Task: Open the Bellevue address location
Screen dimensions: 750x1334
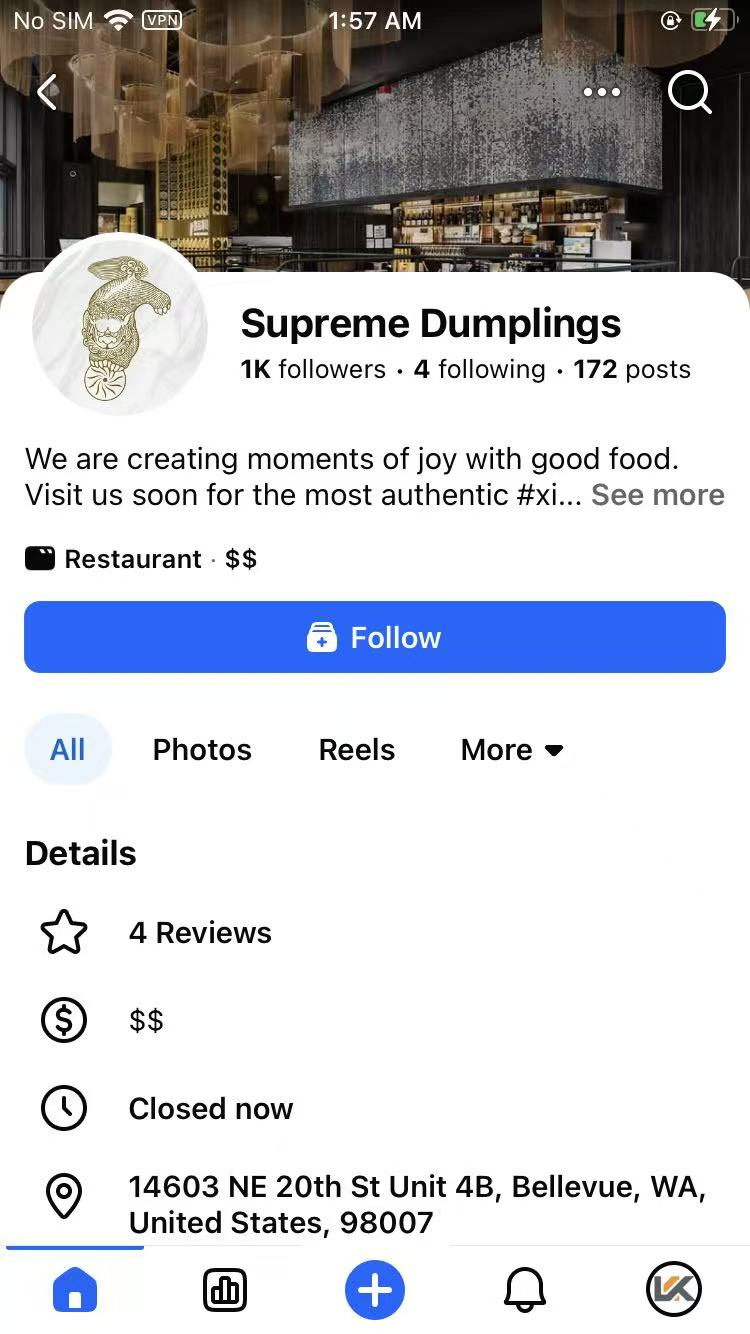Action: (417, 1204)
